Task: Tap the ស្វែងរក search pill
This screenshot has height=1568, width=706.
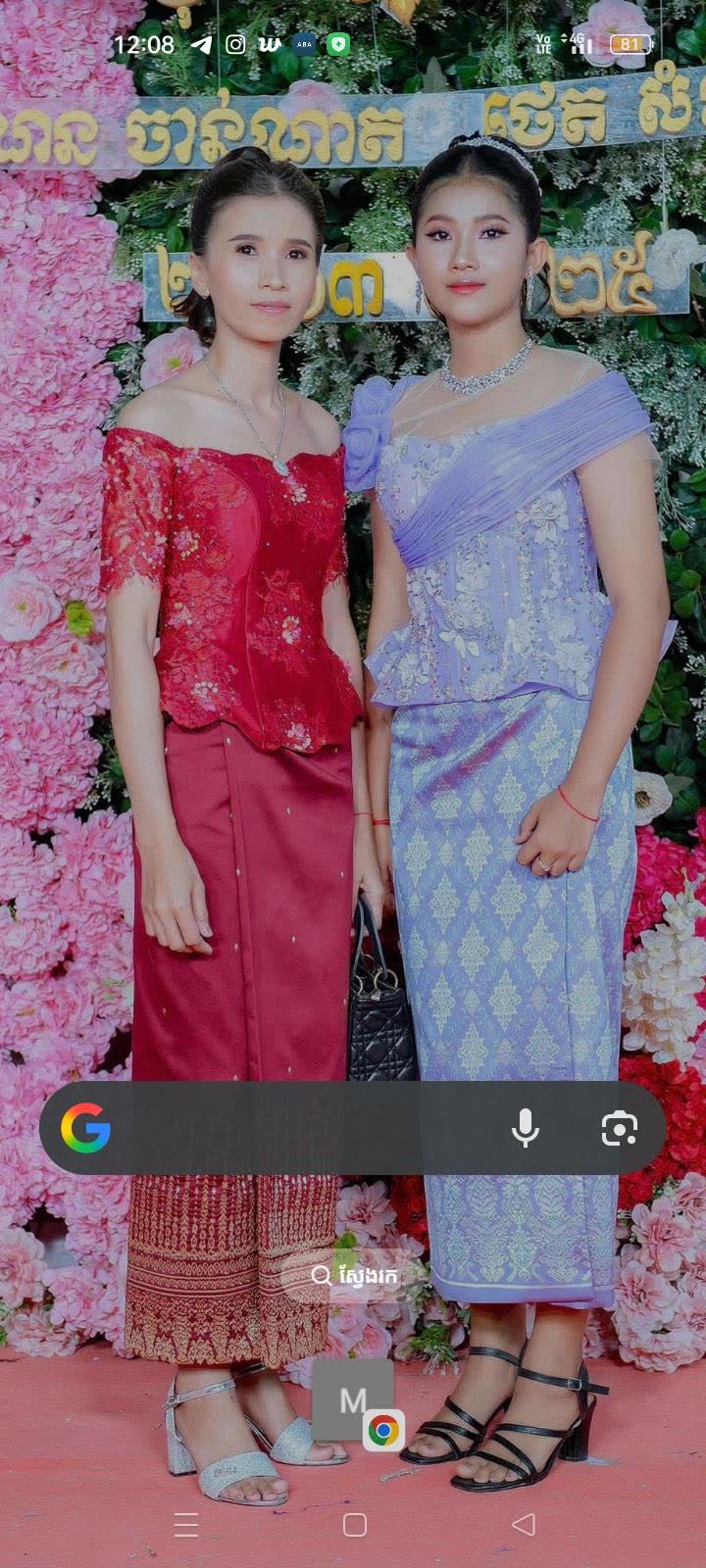Action: coord(354,1275)
